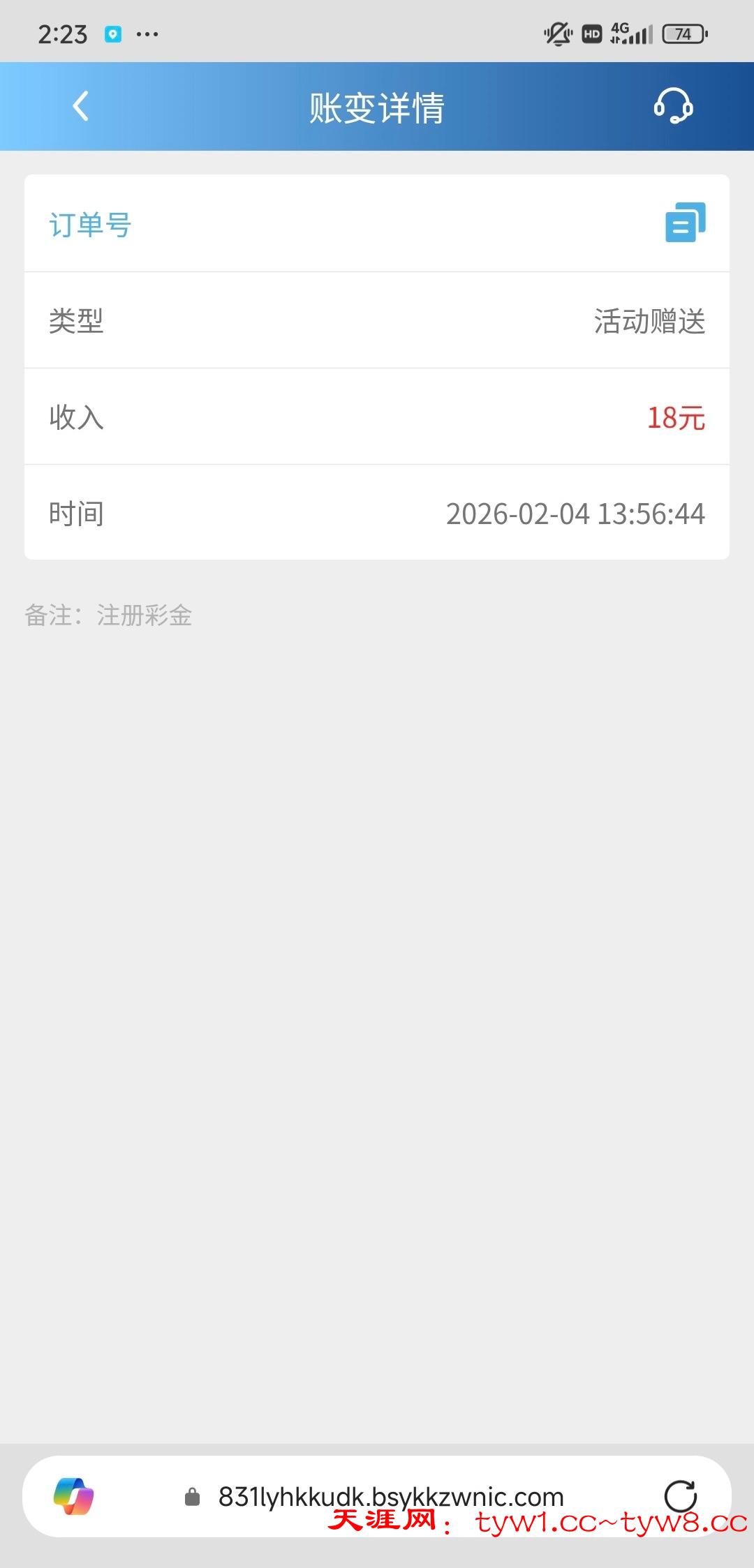754x1568 pixels.
Task: Open customer service headset icon
Action: click(x=673, y=107)
